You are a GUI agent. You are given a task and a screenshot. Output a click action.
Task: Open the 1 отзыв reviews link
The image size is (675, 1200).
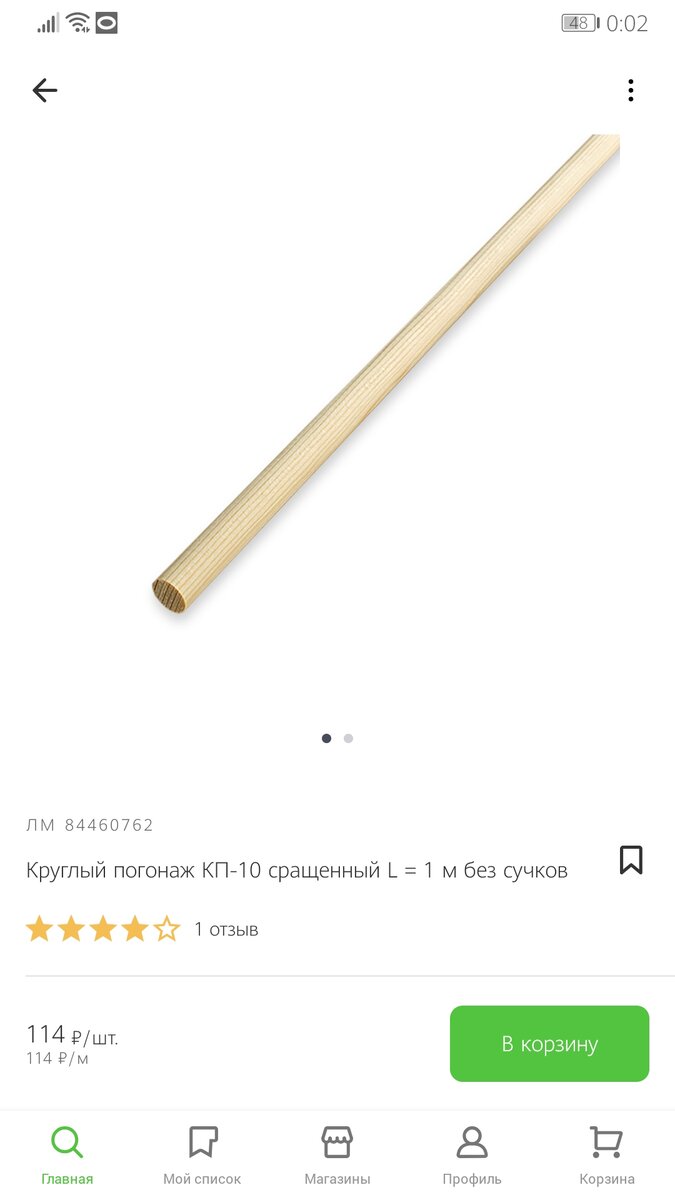point(226,929)
